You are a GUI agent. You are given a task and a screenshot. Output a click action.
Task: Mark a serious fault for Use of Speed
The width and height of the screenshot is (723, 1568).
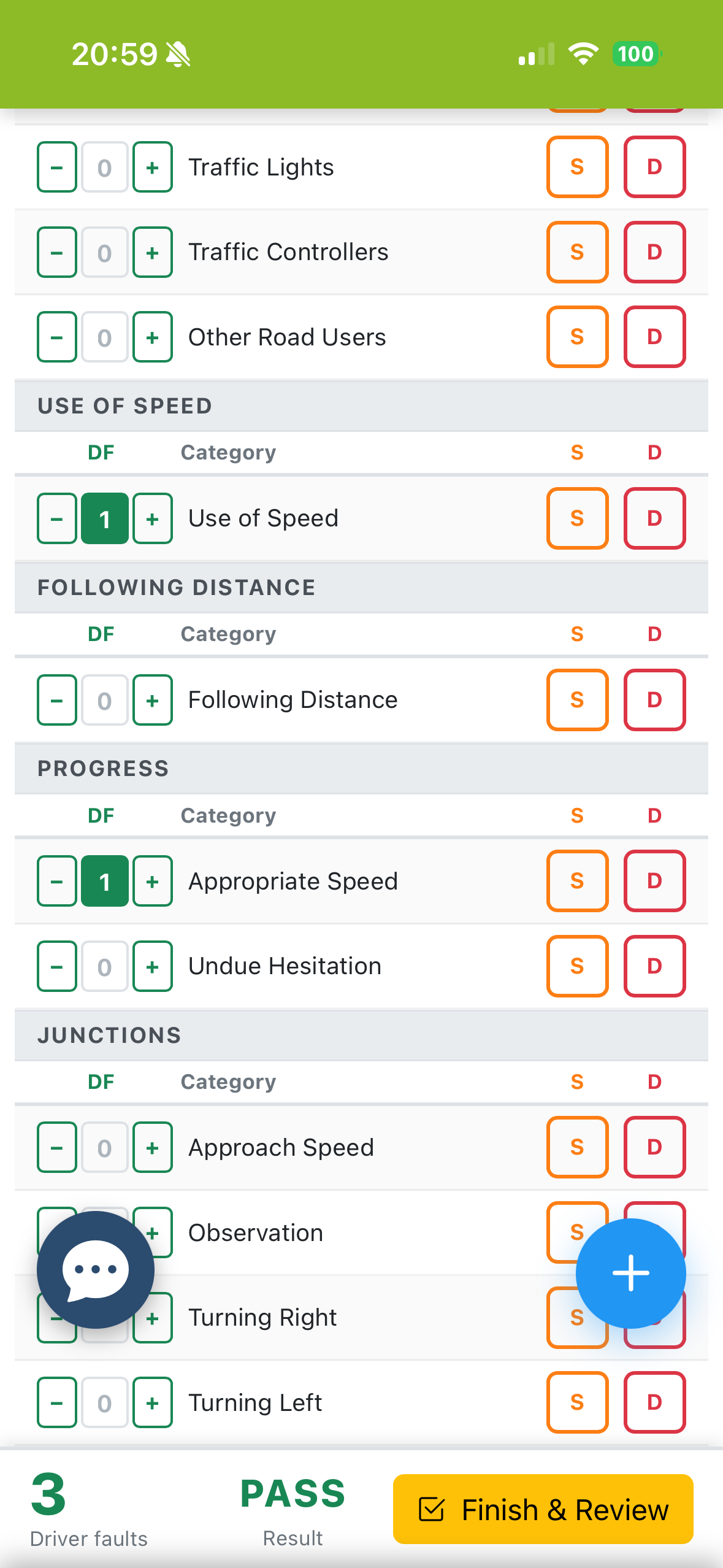point(576,518)
